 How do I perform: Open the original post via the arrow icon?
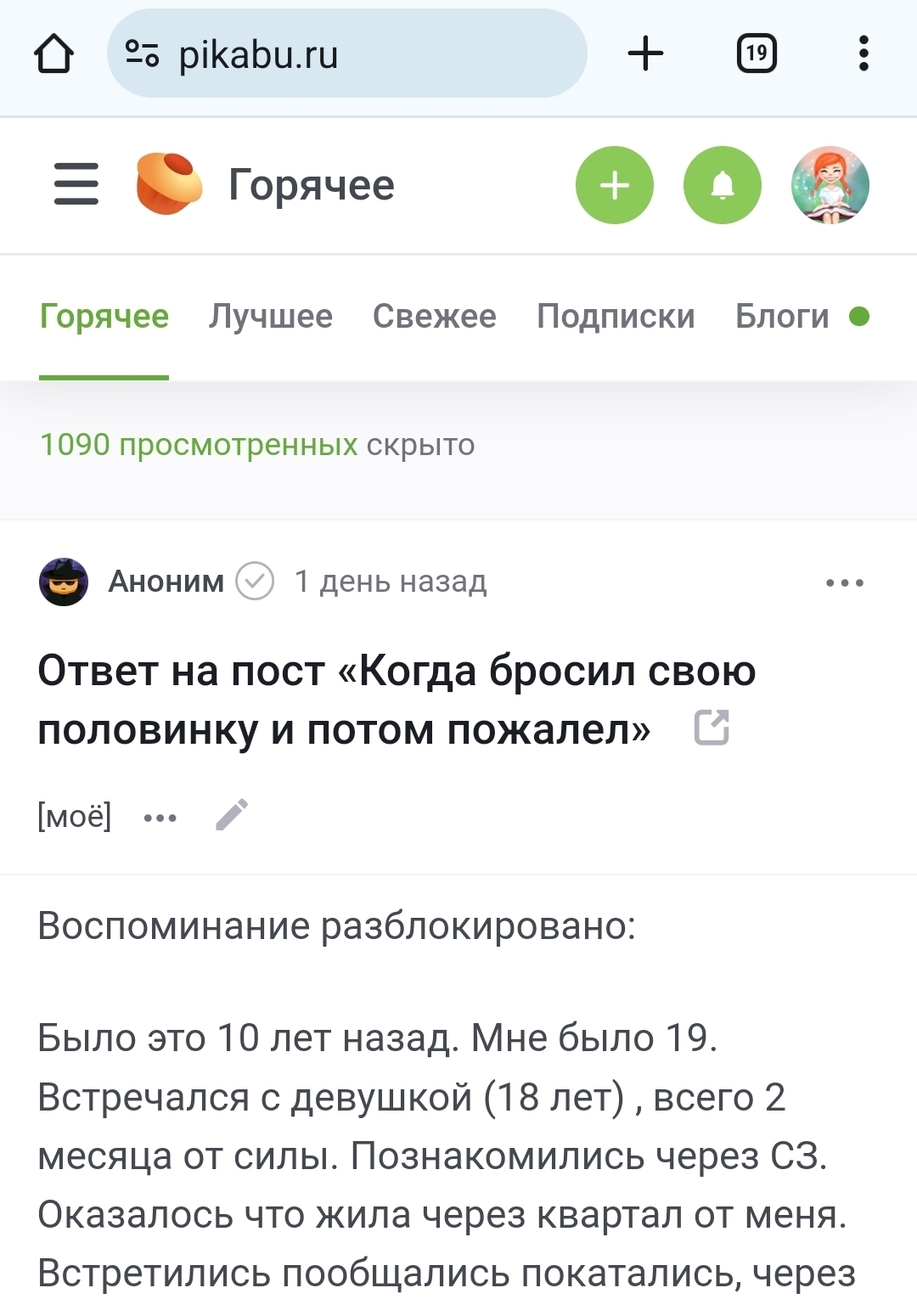[712, 728]
